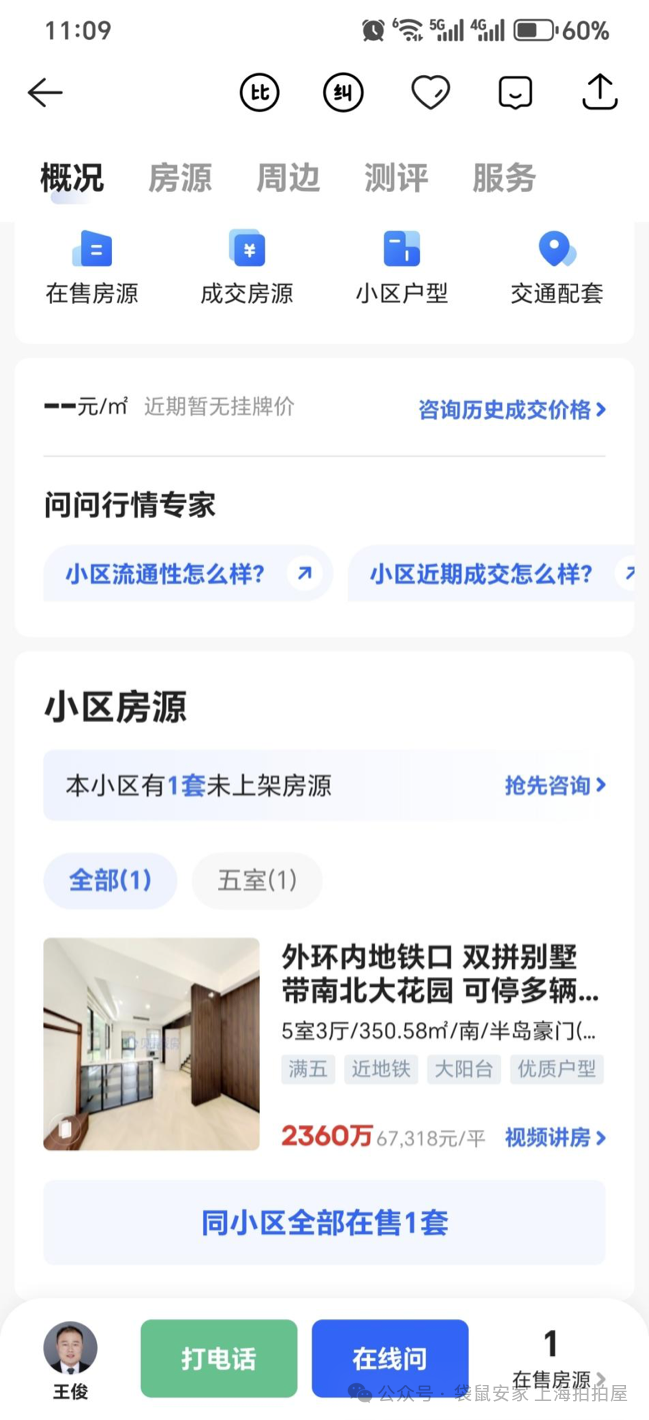Filter listings by 五室(1)

click(x=257, y=880)
